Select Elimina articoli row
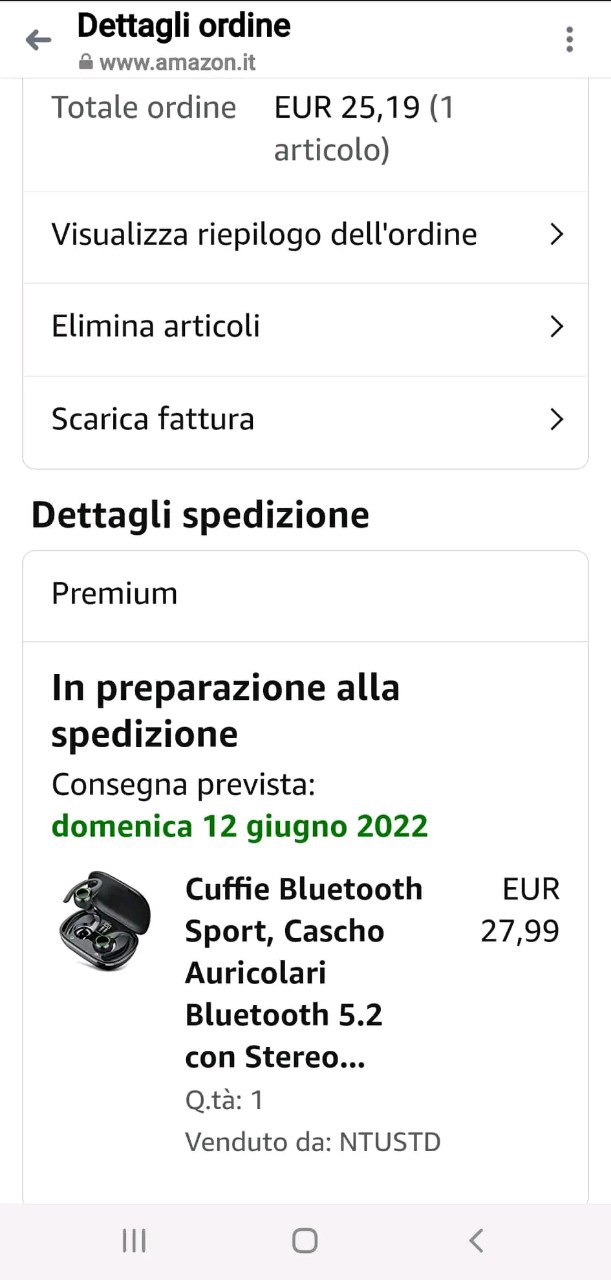This screenshot has height=1280, width=611. pos(305,327)
